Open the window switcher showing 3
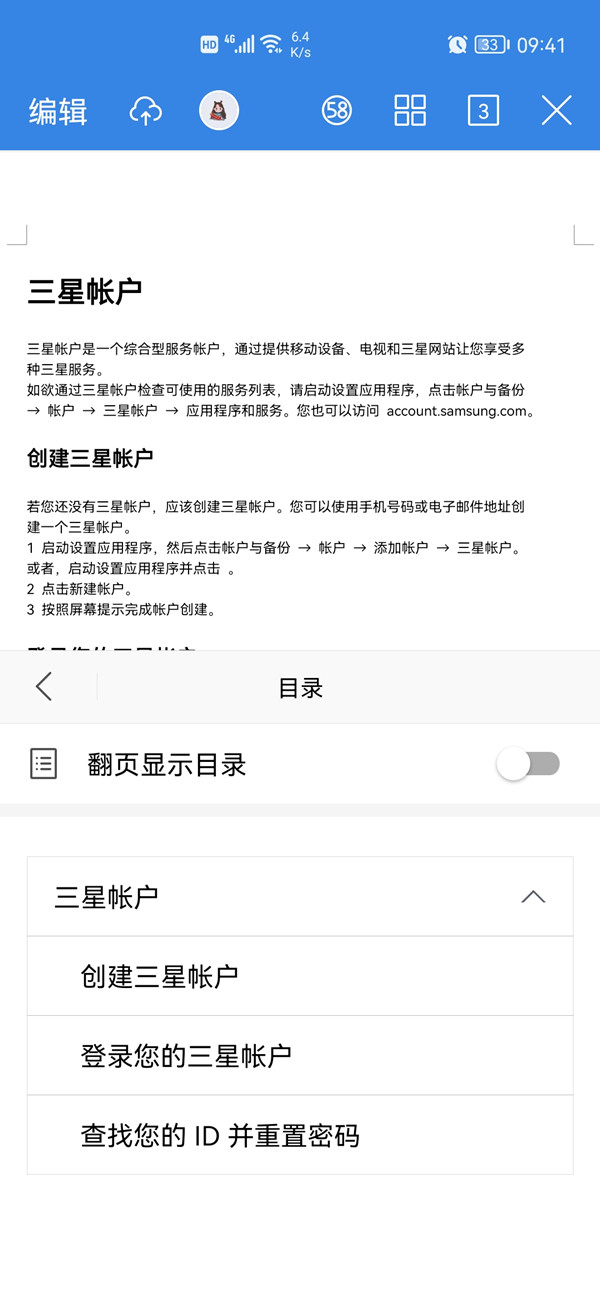600x1300 pixels. tap(483, 110)
